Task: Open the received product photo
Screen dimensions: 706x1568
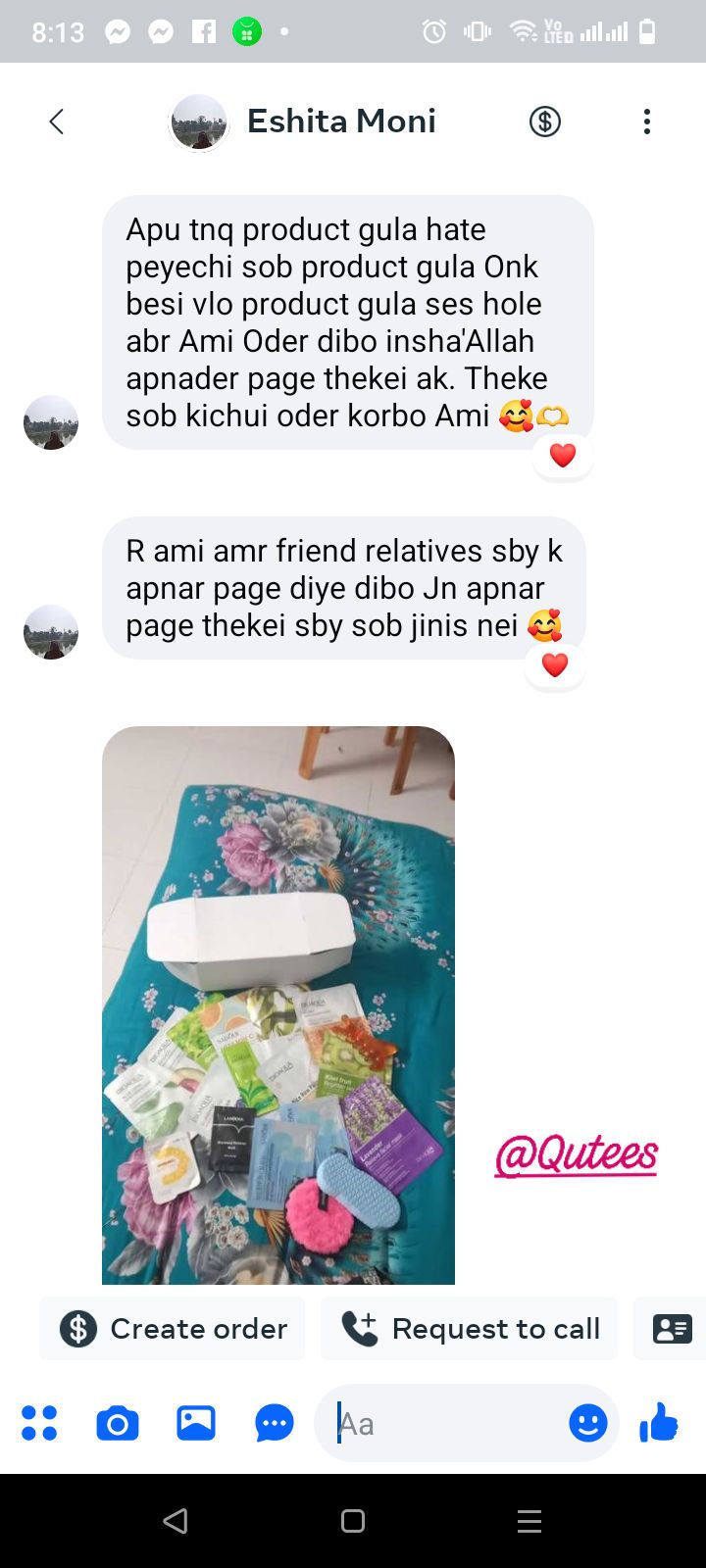Action: click(x=278, y=1004)
